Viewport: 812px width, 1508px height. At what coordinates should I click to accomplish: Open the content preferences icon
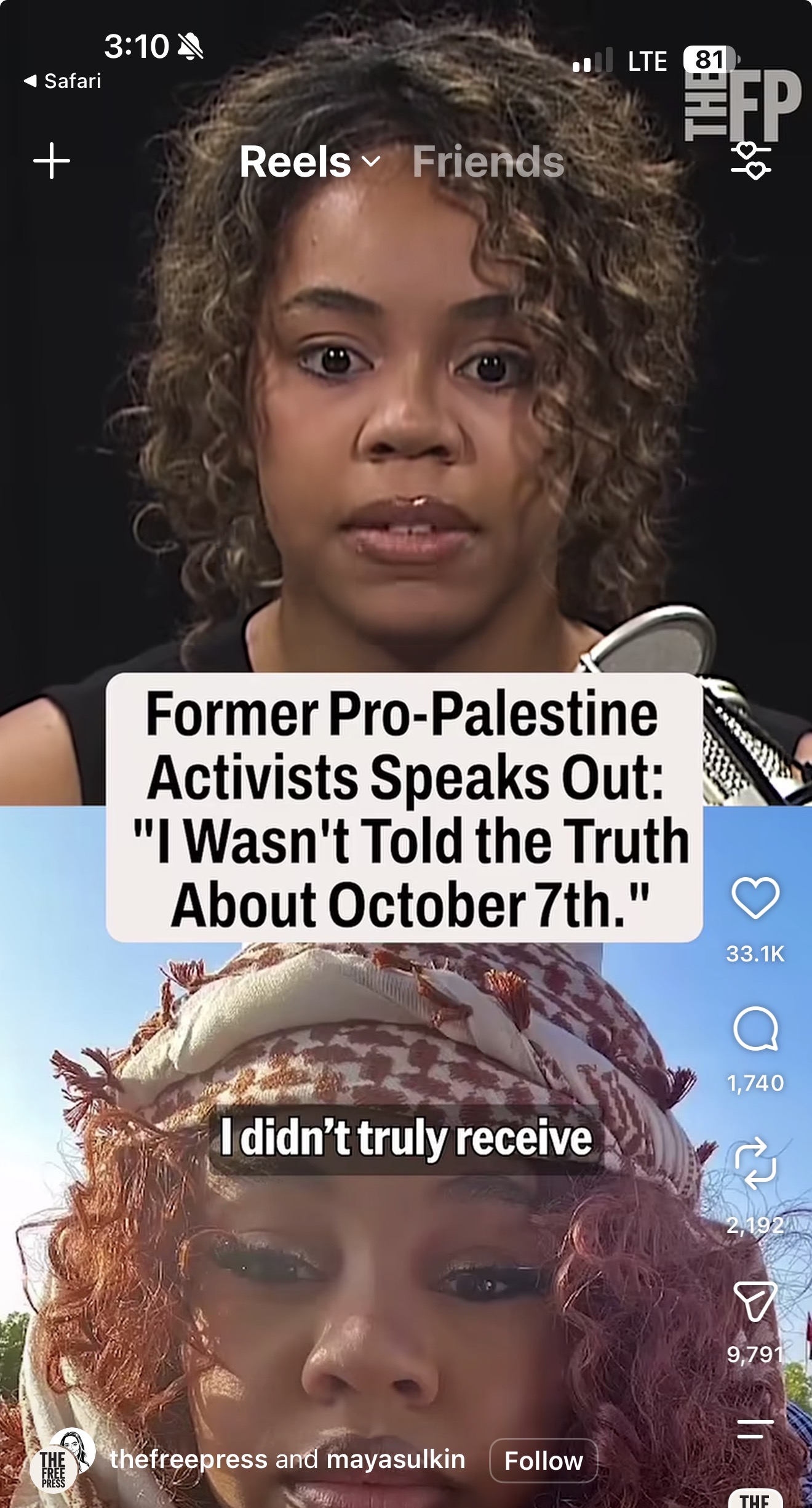click(750, 161)
